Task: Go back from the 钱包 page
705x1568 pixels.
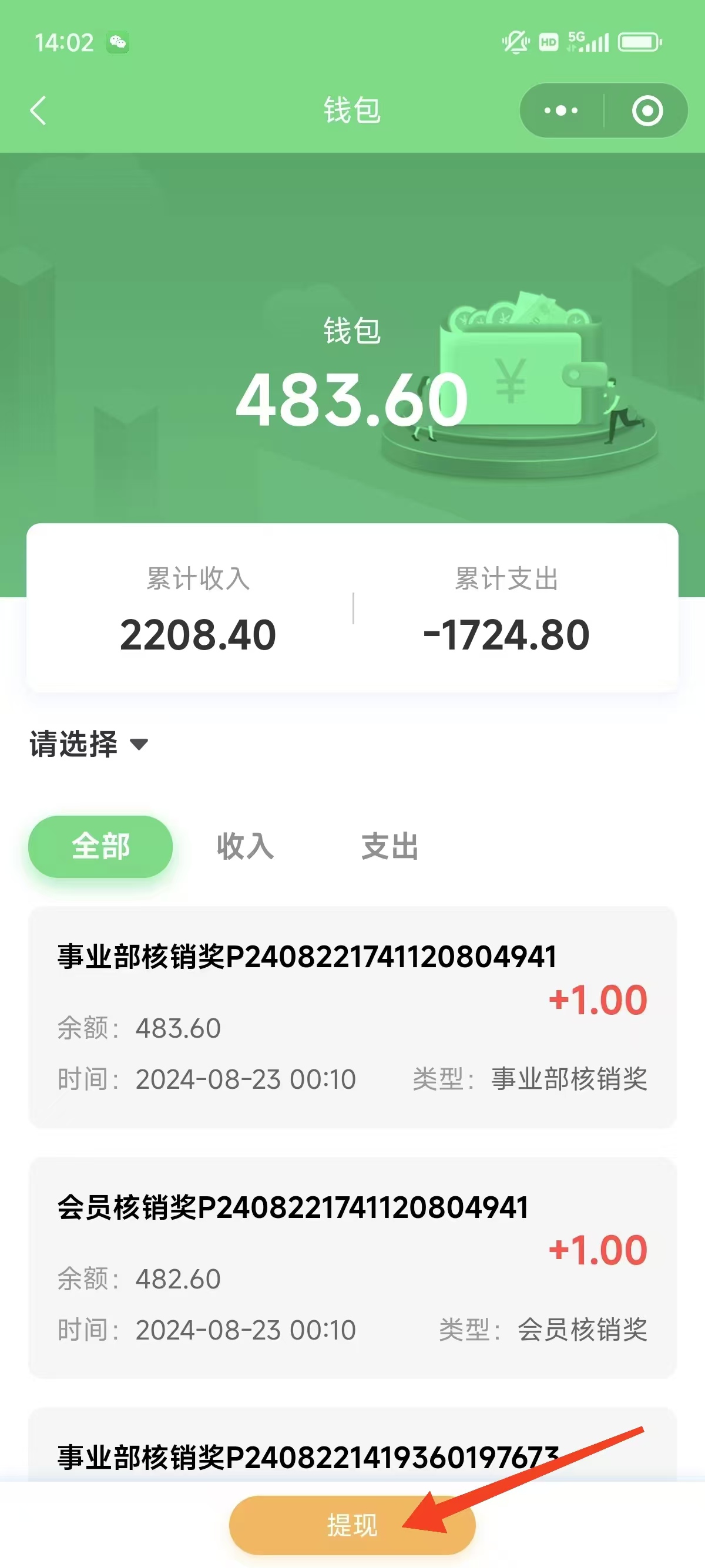Action: click(x=38, y=111)
